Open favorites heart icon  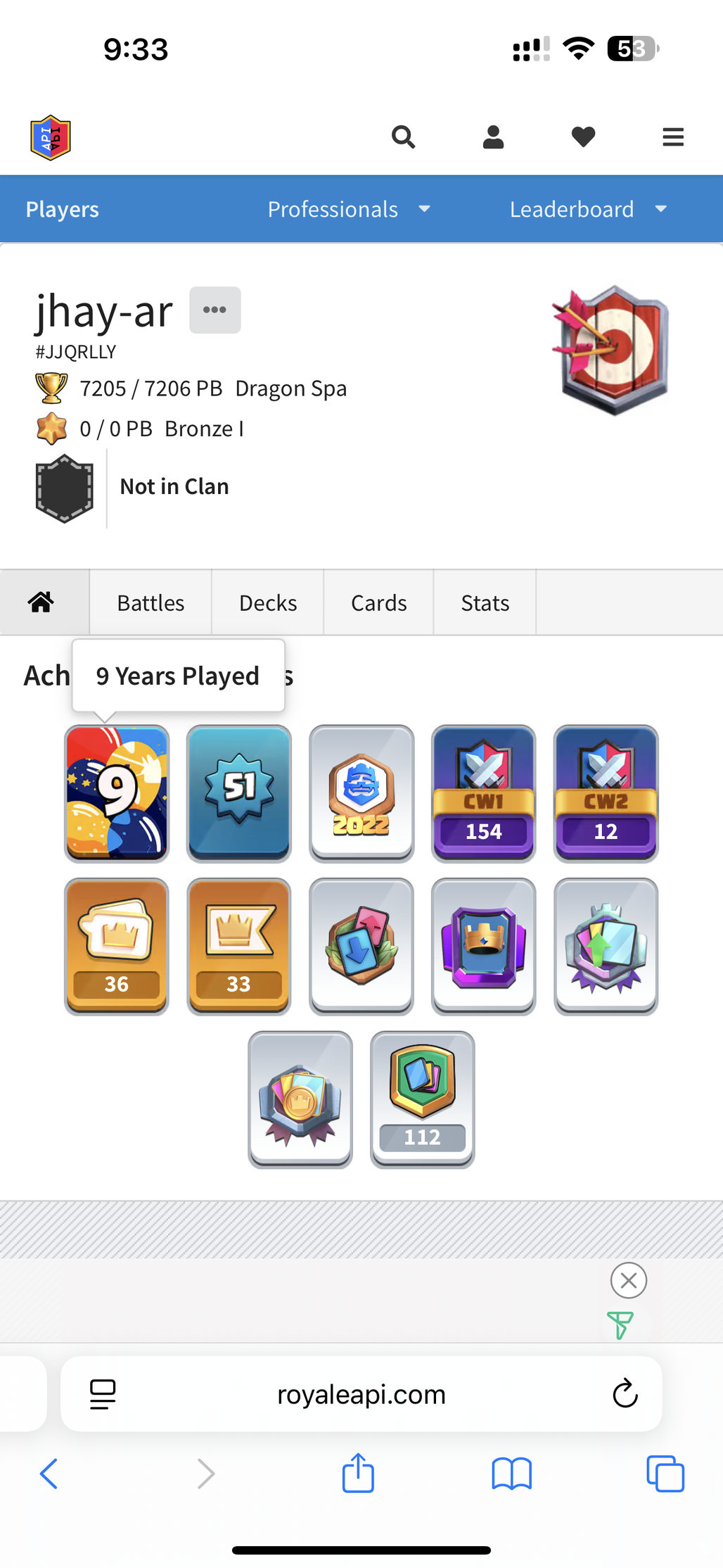(x=583, y=137)
